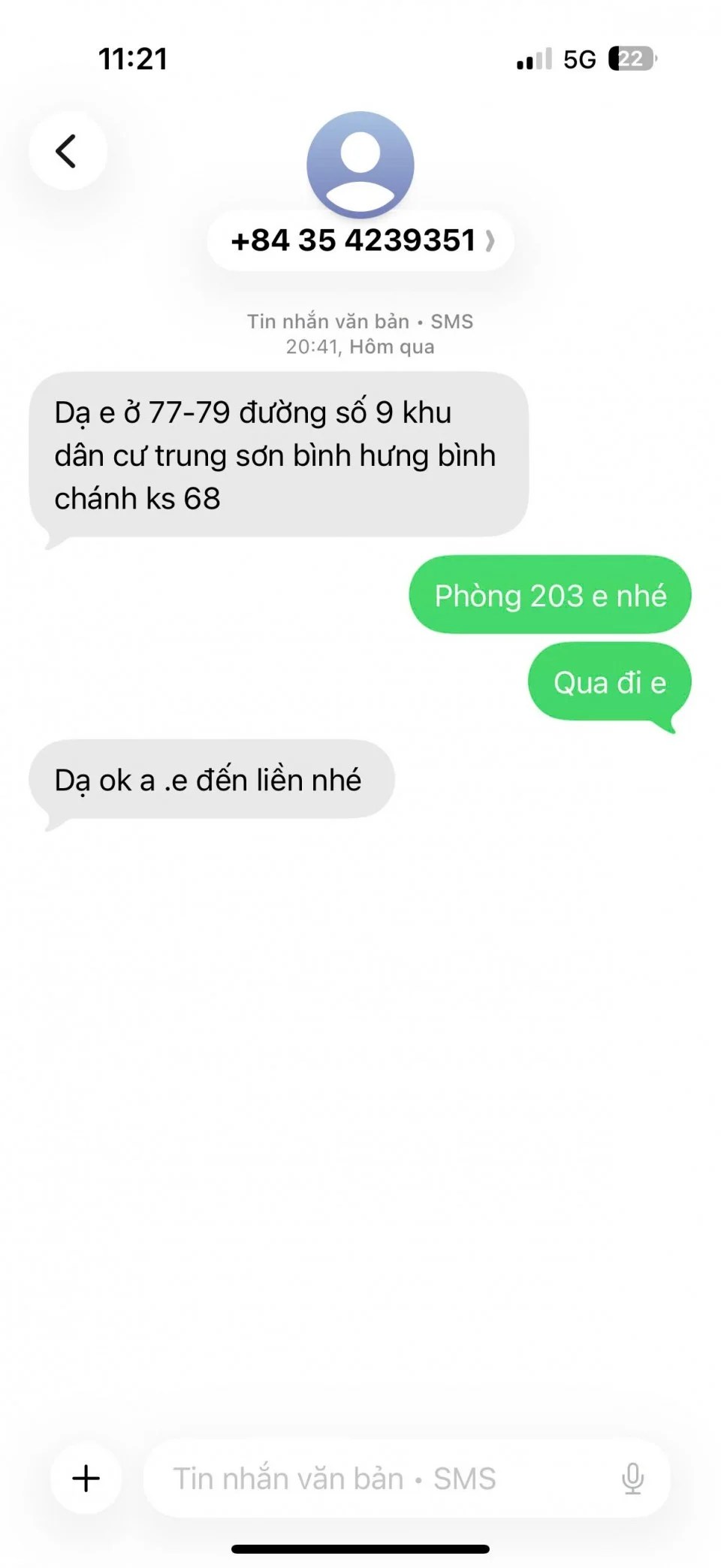This screenshot has height=1568, width=721.
Task: Open the plus attachments menu
Action: [x=86, y=1478]
